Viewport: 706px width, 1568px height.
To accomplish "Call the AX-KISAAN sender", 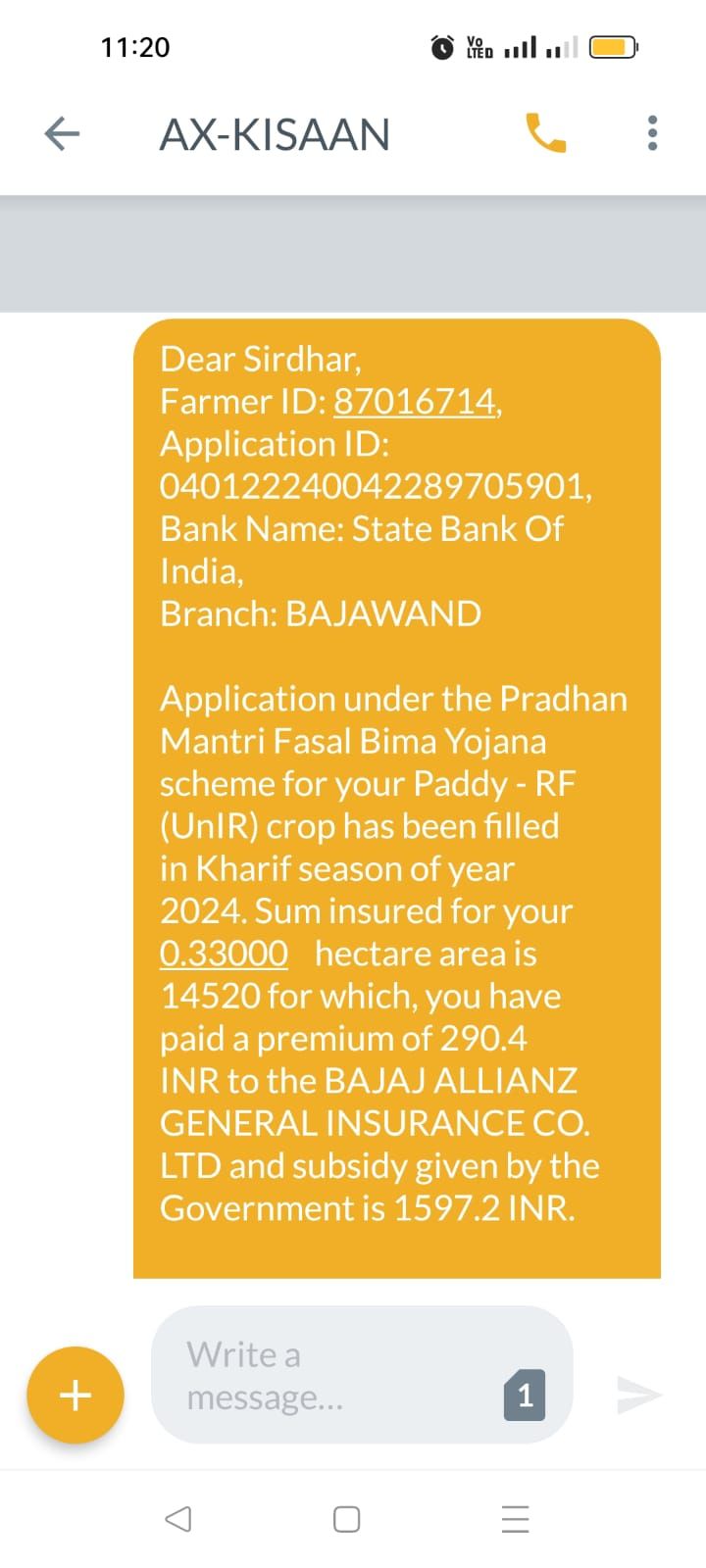I will [x=545, y=133].
